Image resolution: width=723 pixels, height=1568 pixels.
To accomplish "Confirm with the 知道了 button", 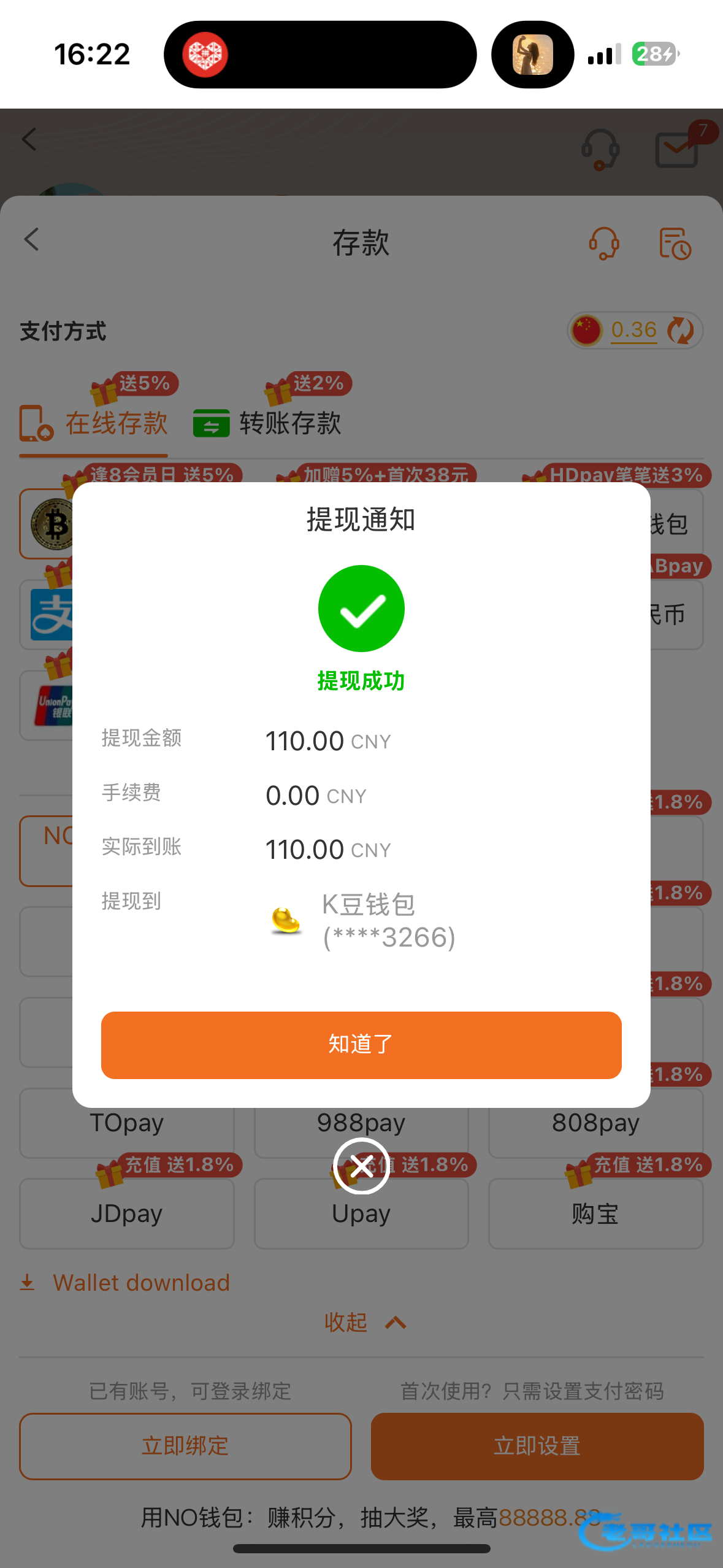I will pos(361,1045).
